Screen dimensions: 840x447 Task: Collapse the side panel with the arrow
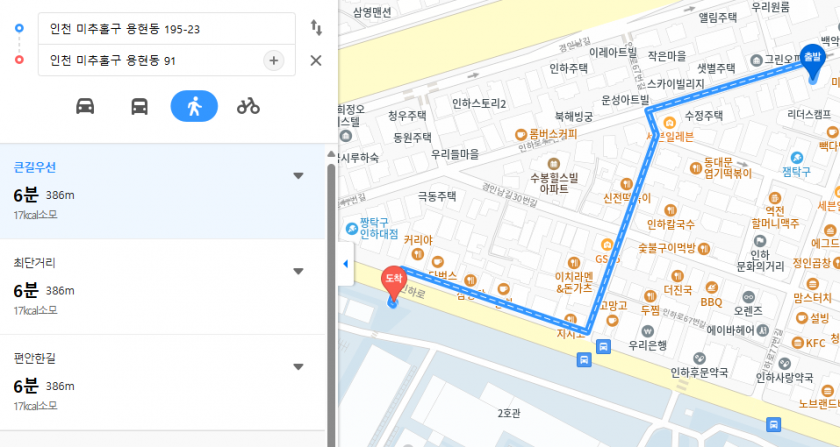tap(345, 264)
